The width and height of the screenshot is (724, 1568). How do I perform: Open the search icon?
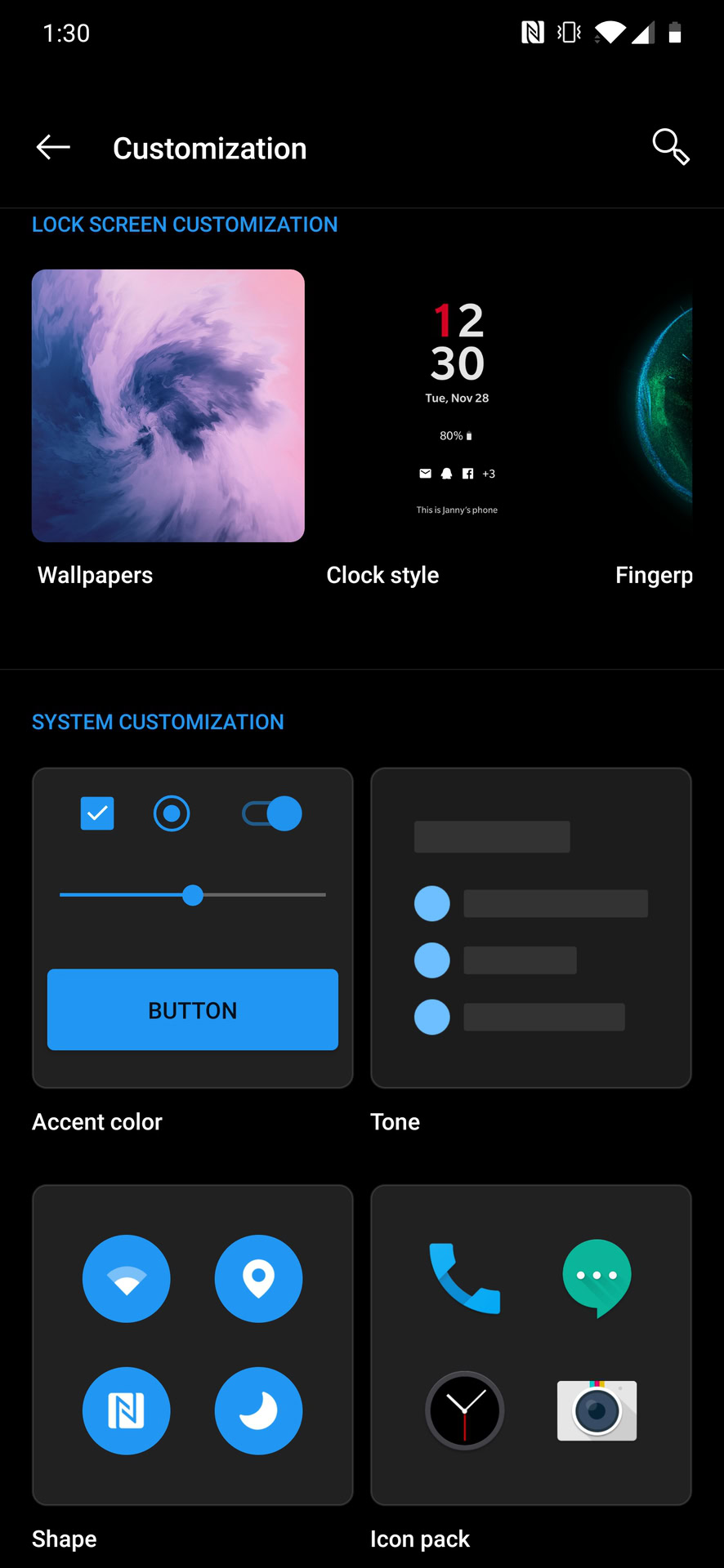point(671,147)
